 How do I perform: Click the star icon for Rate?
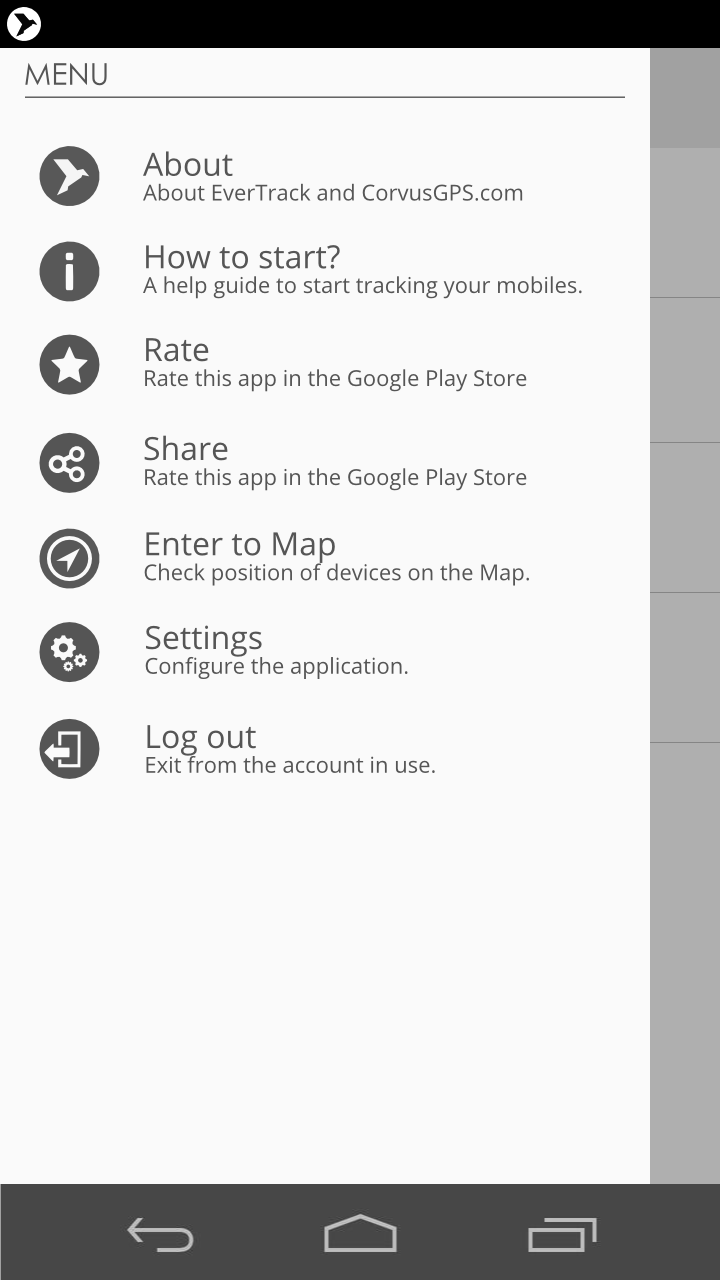point(68,364)
